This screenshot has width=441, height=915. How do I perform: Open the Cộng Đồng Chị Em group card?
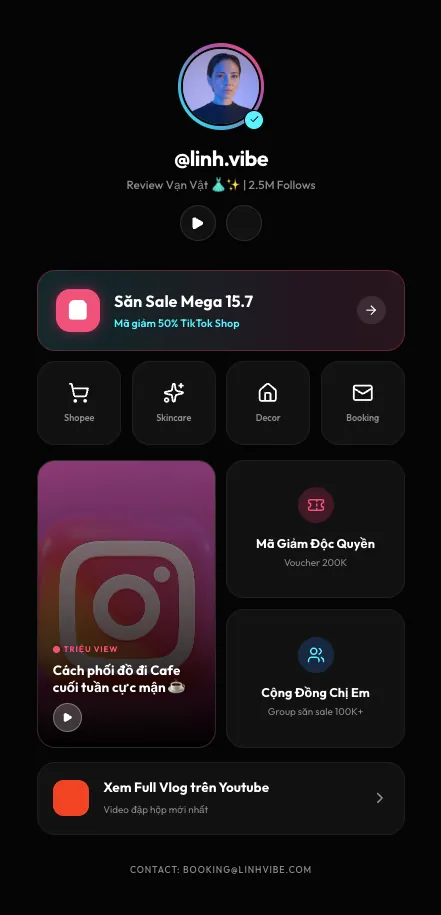316,679
